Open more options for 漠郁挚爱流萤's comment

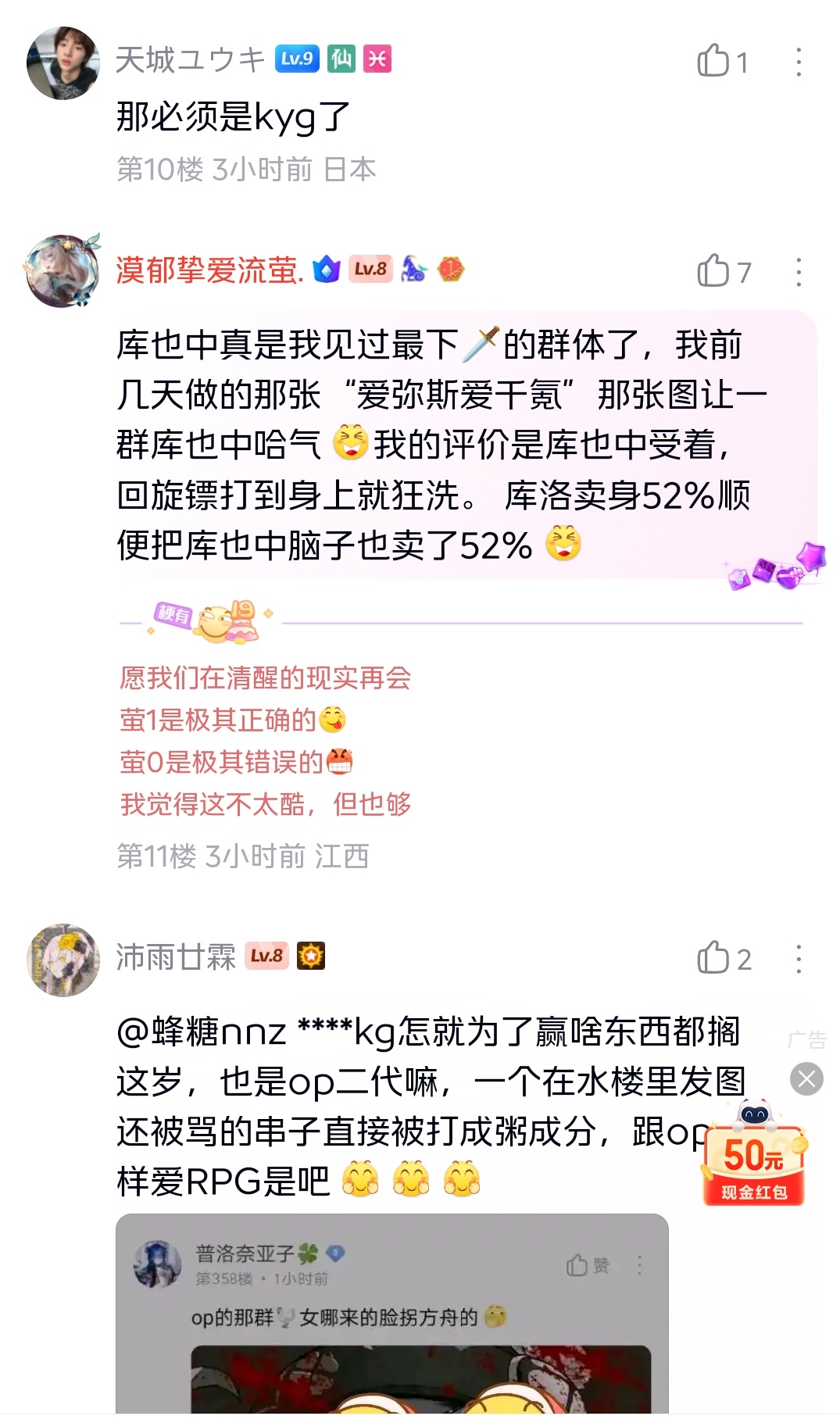[798, 272]
